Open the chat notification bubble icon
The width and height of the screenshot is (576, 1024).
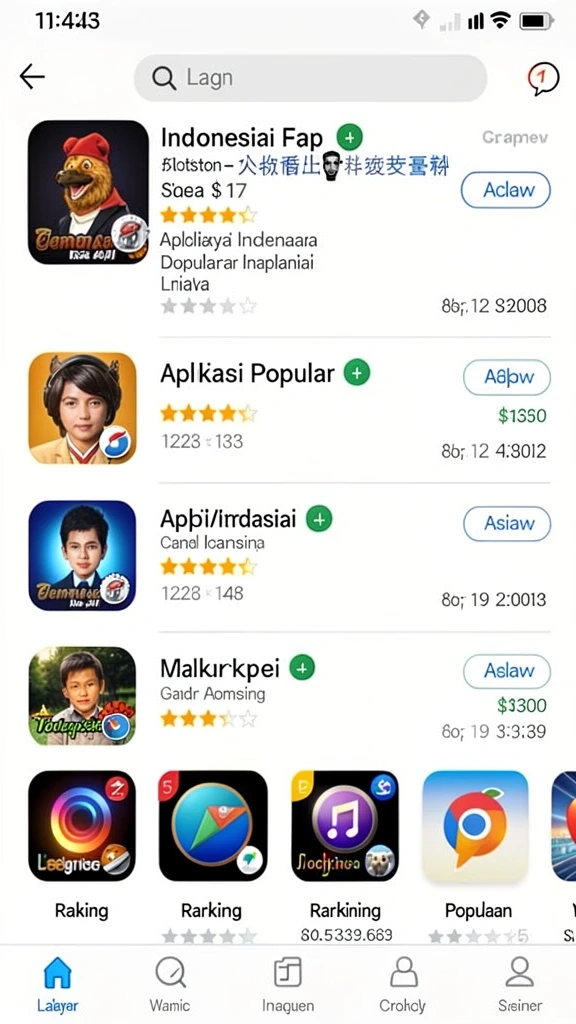tap(543, 79)
